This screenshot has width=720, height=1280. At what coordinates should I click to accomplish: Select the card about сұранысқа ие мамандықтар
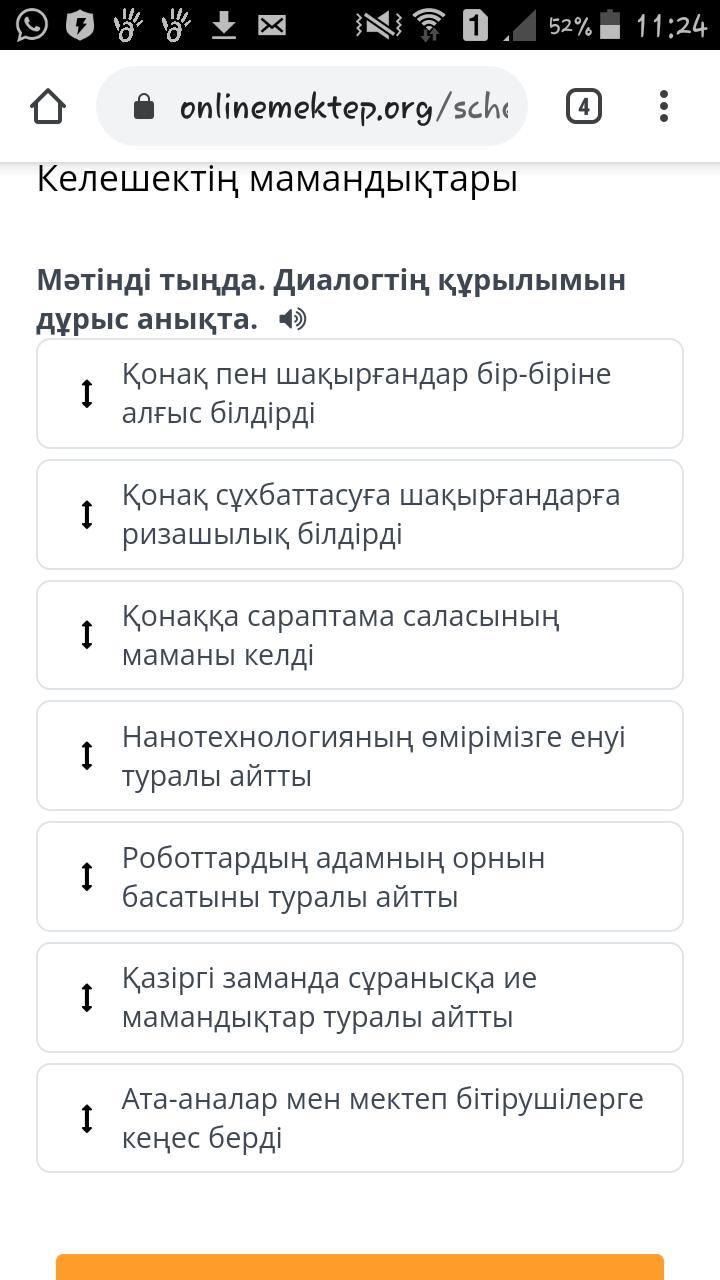coord(360,997)
